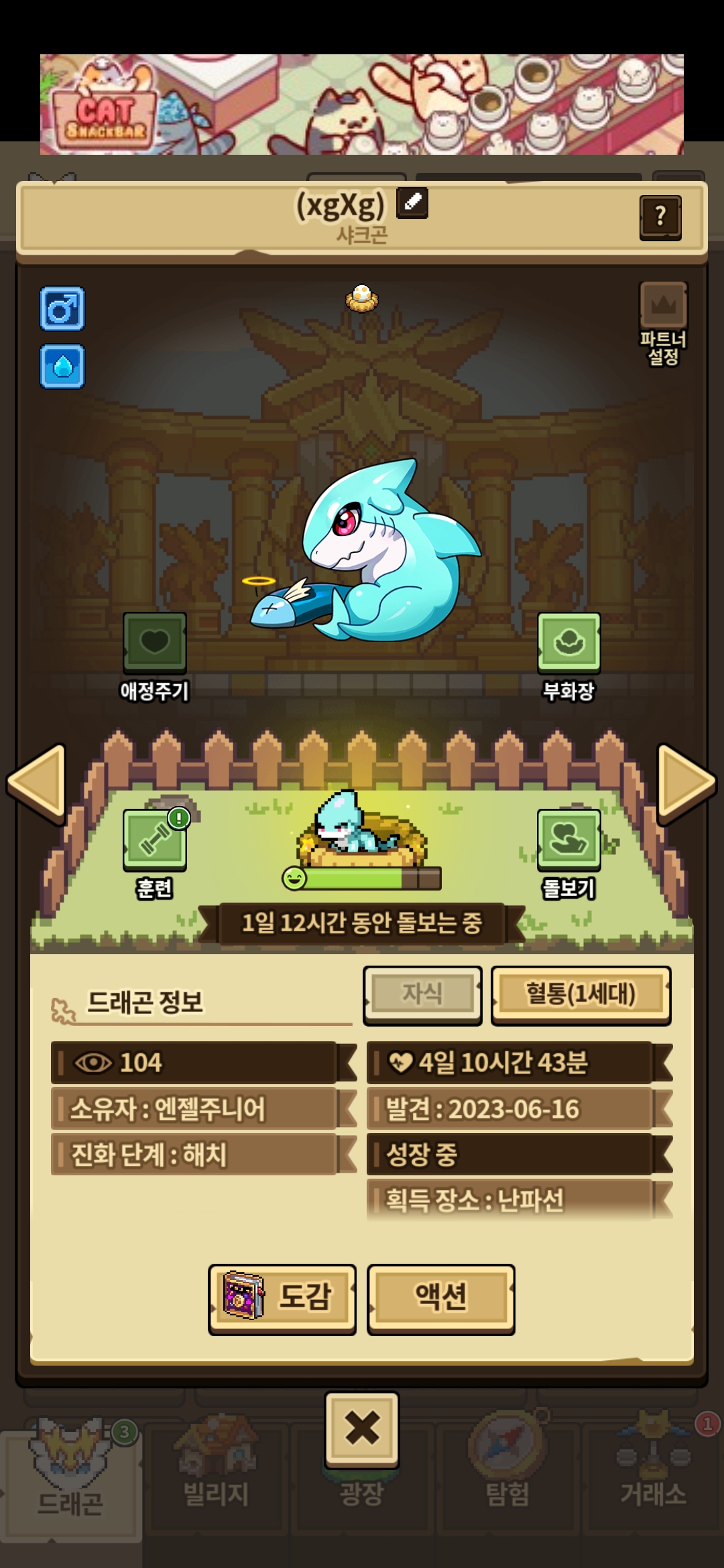This screenshot has width=724, height=1568.
Task: Edit the dragon's name with pencil icon
Action: (412, 203)
